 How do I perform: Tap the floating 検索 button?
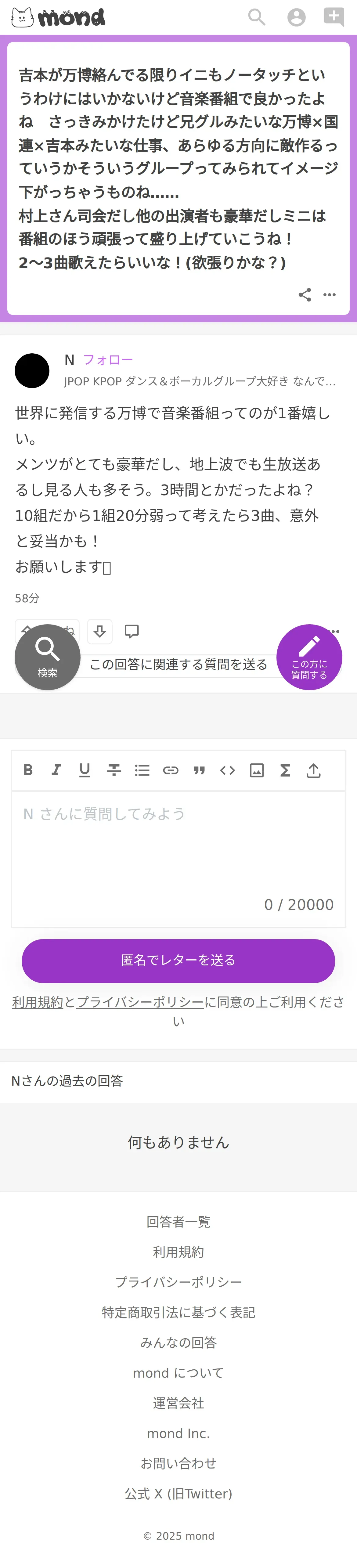pyautogui.click(x=48, y=657)
